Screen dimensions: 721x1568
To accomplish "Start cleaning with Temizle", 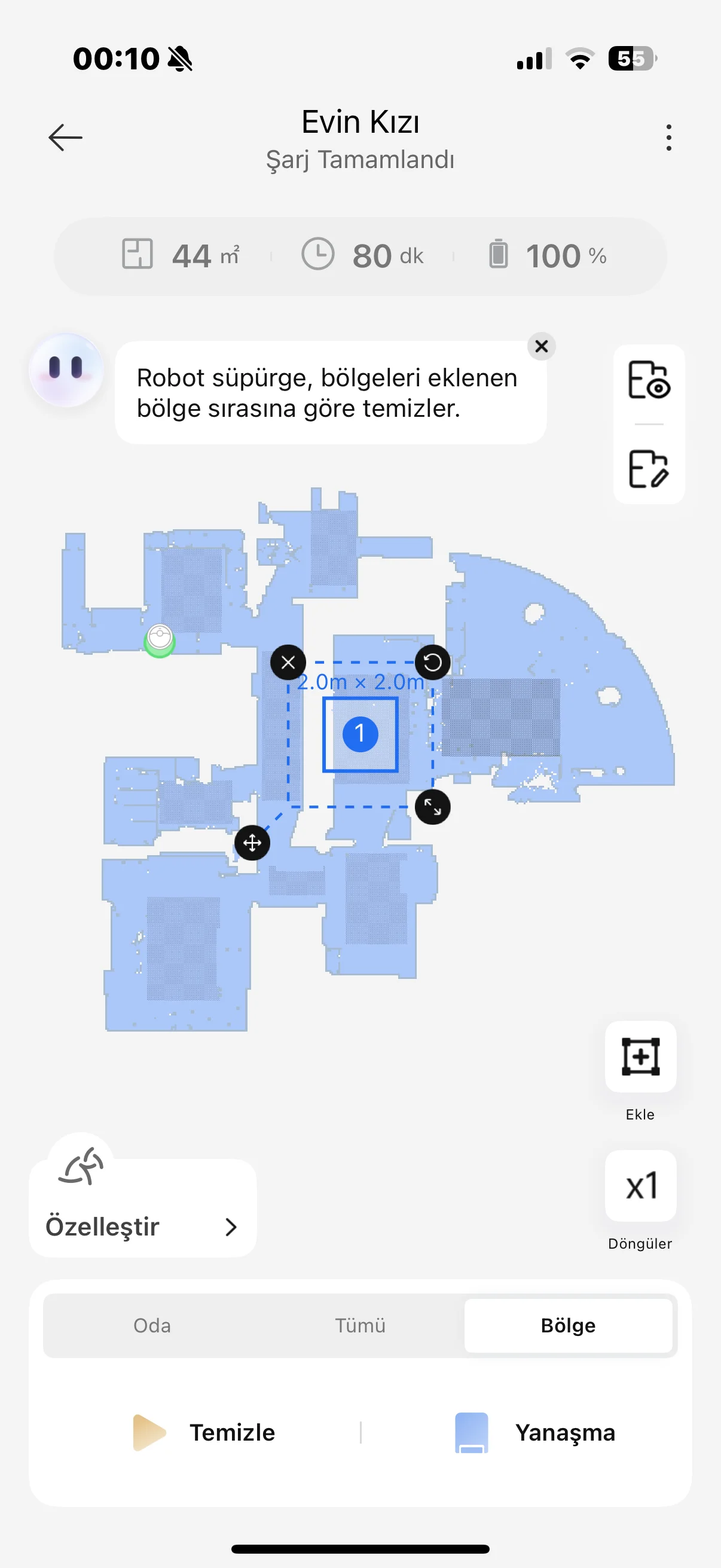I will 204,1433.
